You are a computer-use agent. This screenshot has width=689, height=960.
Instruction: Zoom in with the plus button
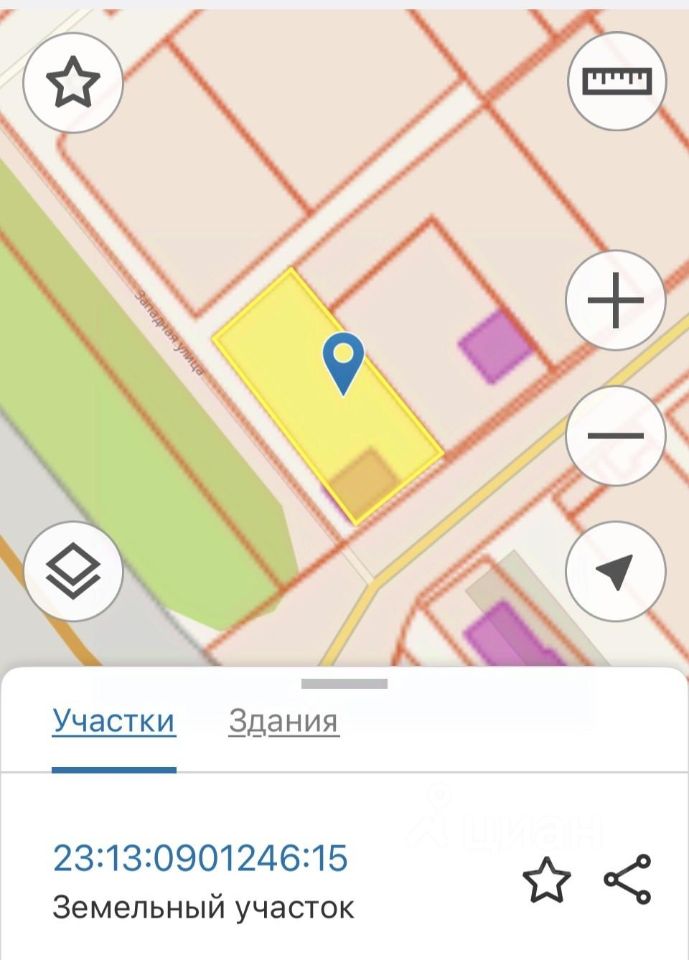coord(615,299)
